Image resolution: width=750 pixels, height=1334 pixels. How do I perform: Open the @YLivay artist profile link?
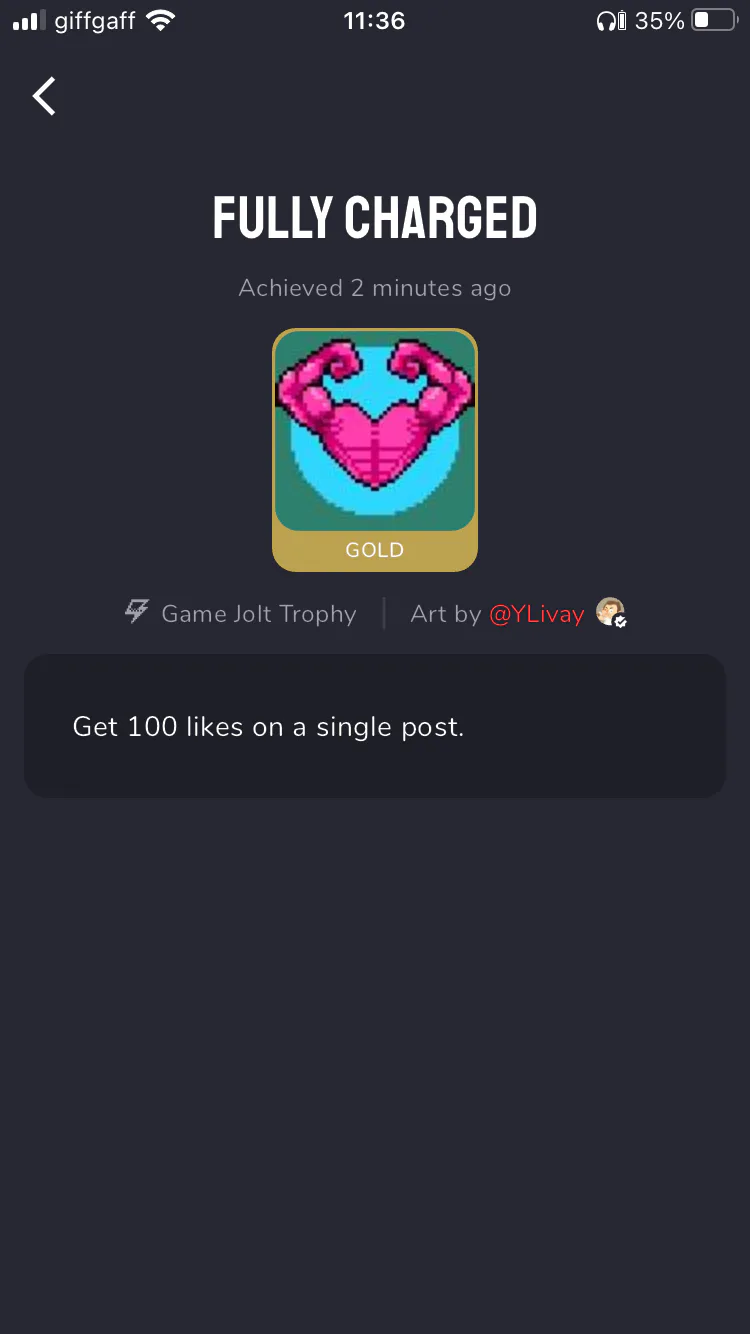pos(536,614)
